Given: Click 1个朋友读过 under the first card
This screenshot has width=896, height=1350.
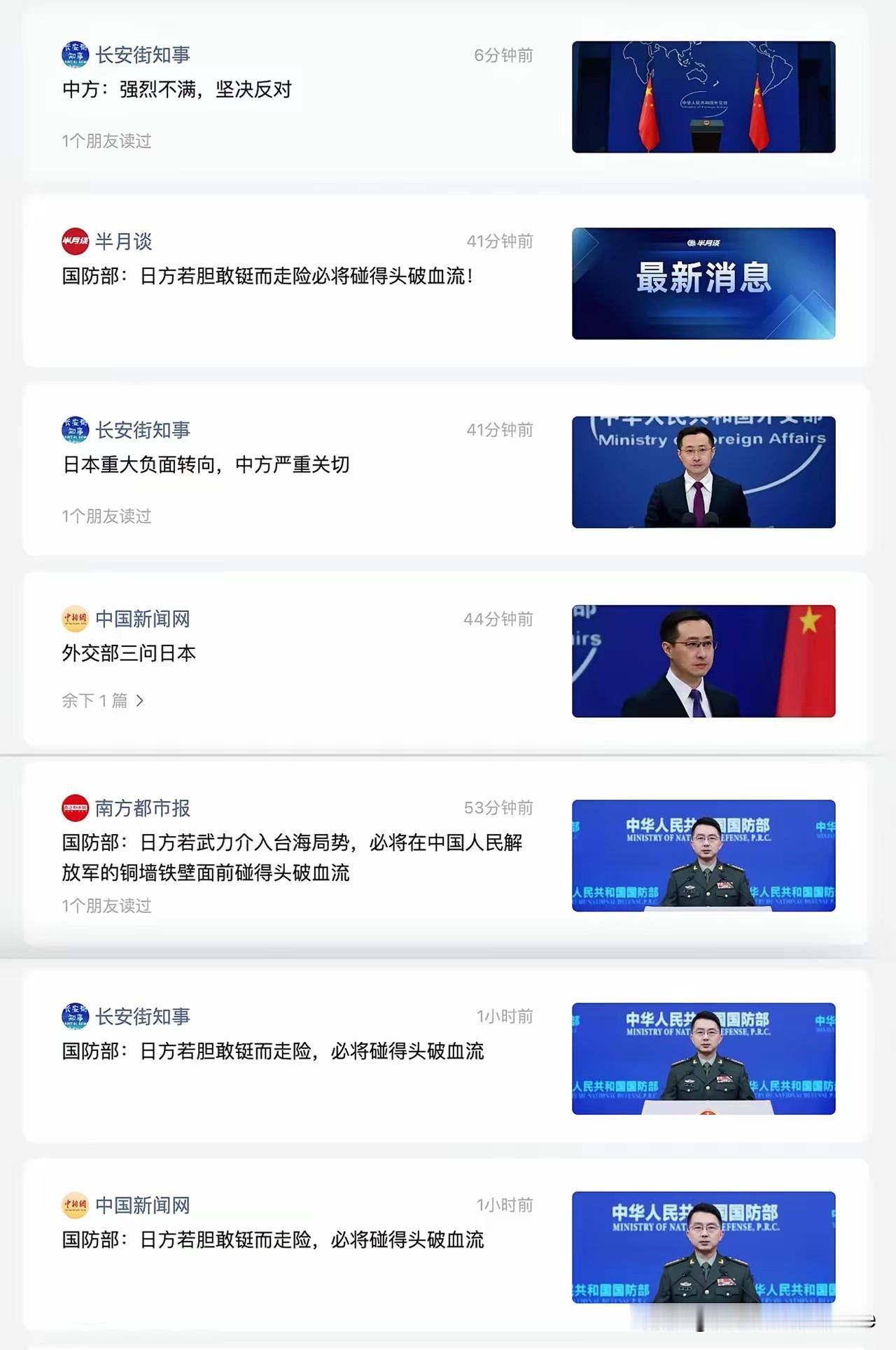Looking at the screenshot, I should 106,141.
